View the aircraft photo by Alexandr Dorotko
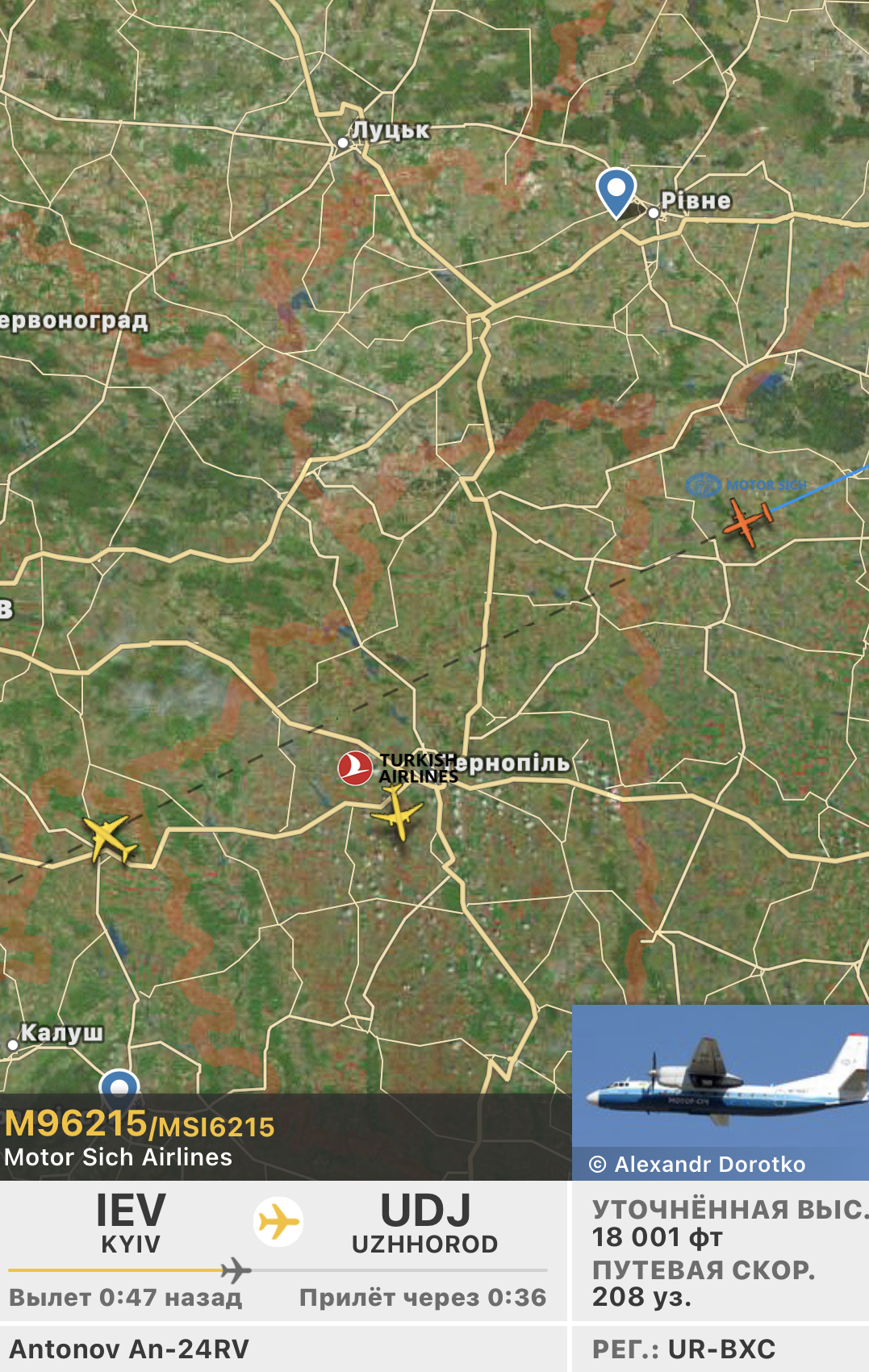 click(720, 1081)
